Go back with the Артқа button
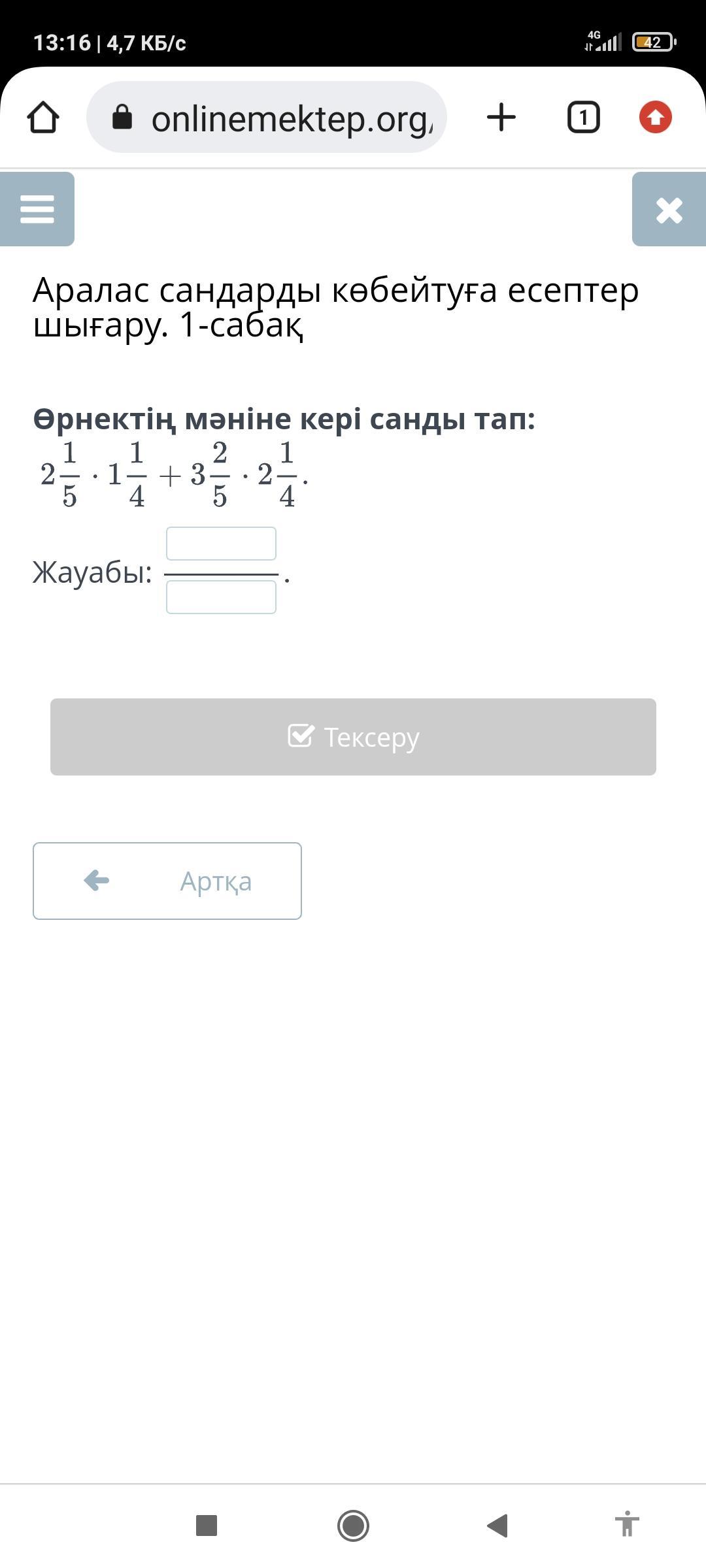 click(x=167, y=881)
